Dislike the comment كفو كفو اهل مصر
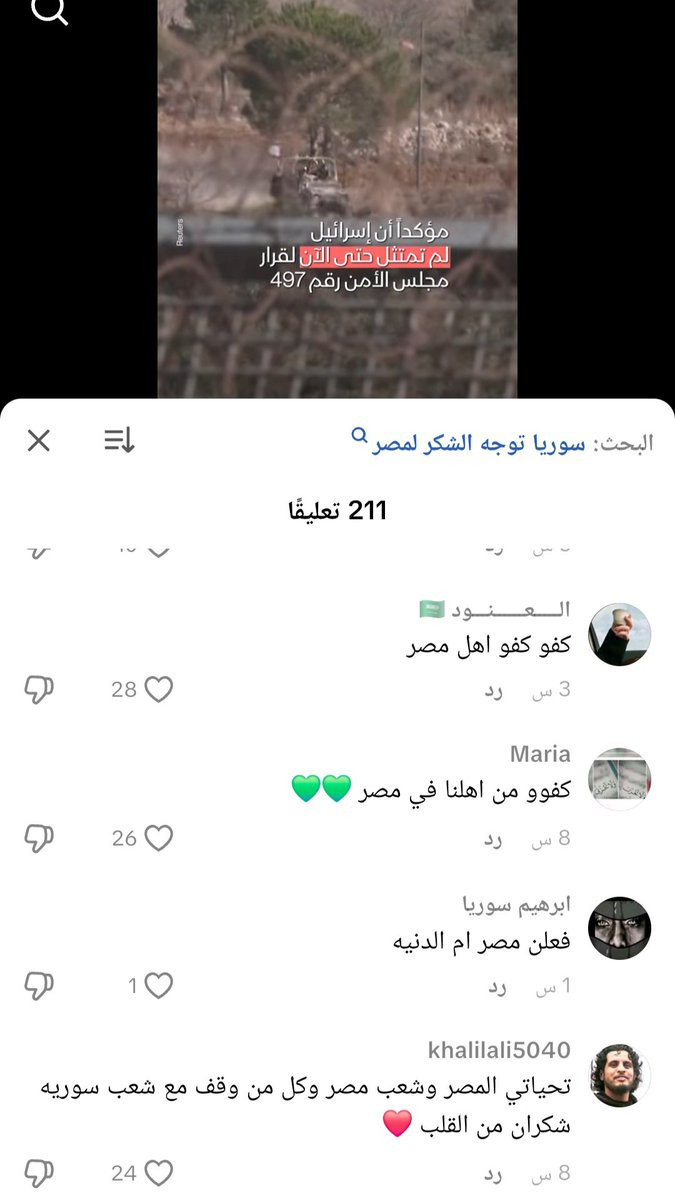675x1200 pixels. coord(38,690)
